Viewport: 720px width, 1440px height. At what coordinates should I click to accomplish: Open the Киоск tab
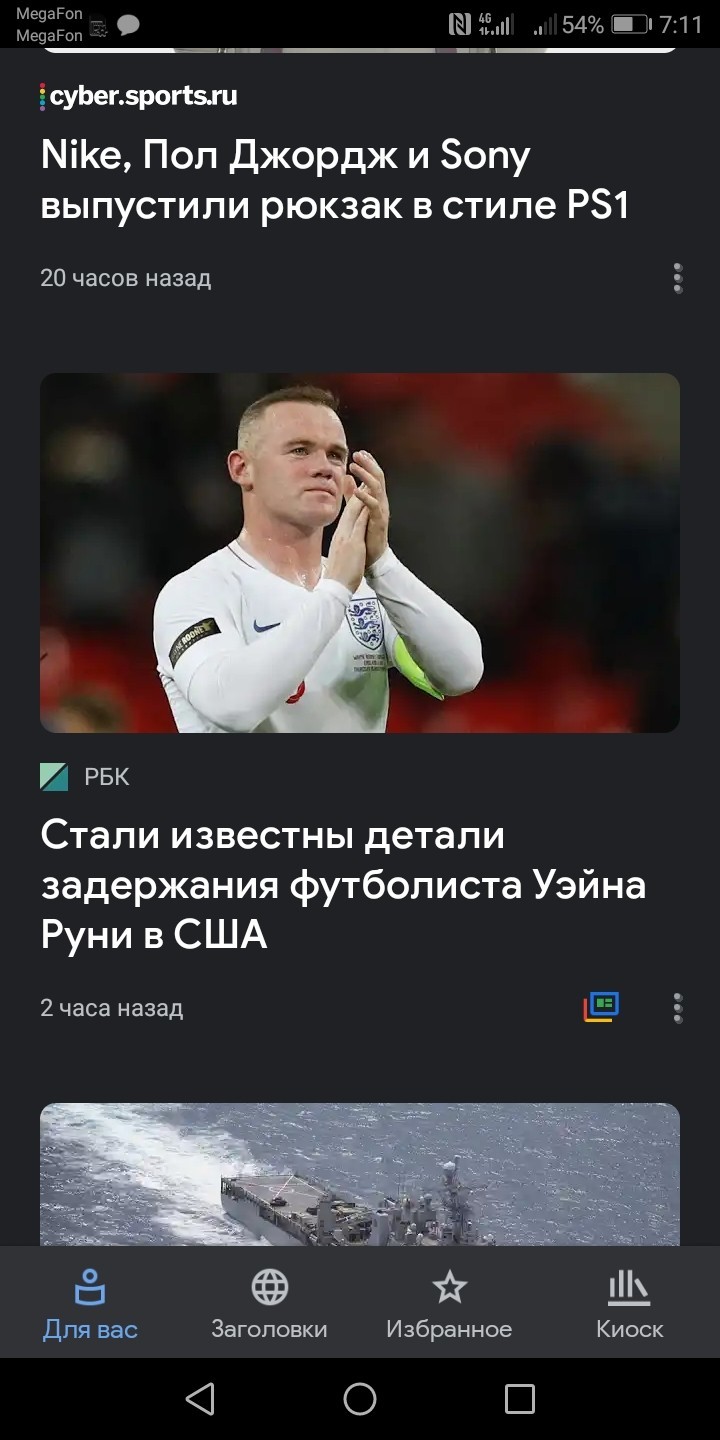coord(629,1304)
